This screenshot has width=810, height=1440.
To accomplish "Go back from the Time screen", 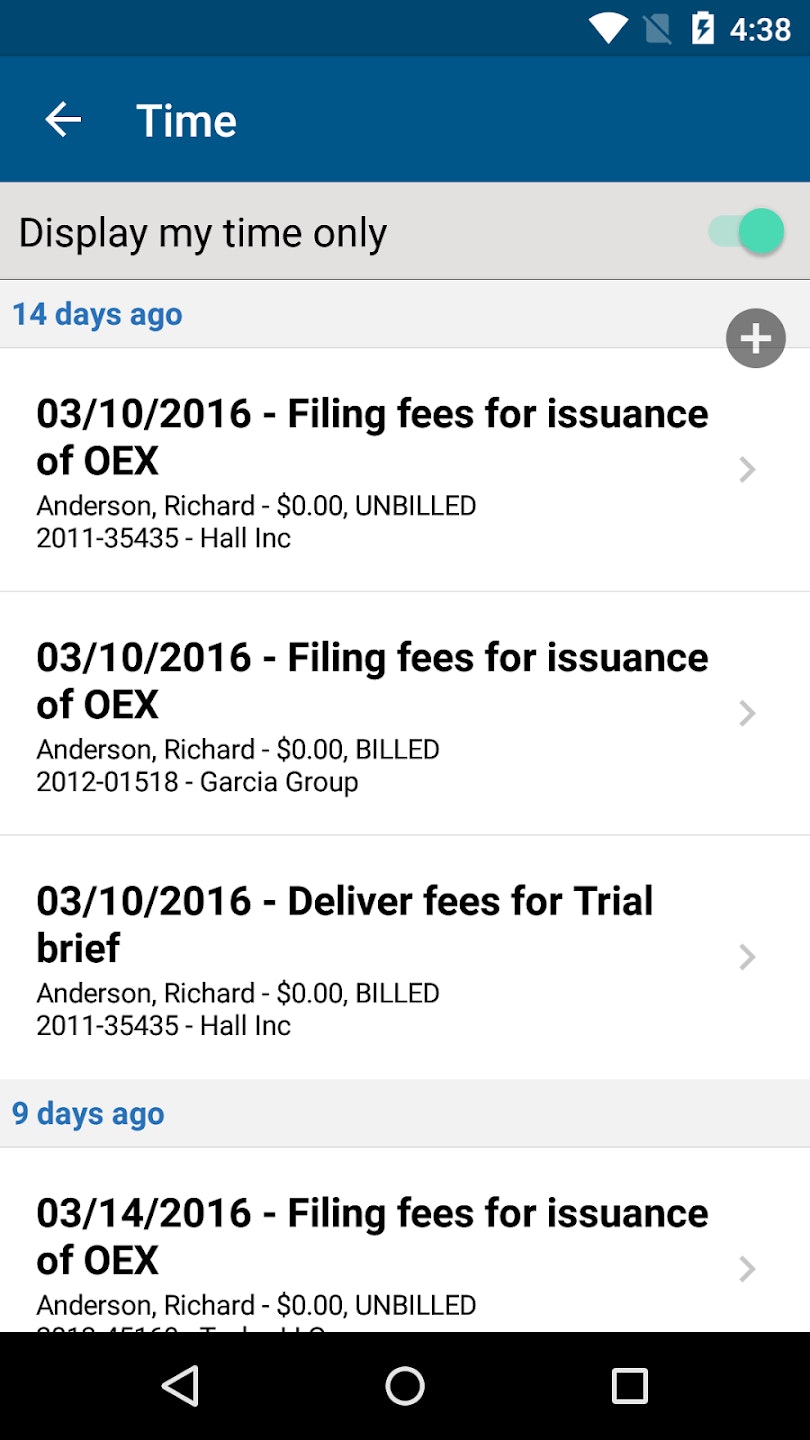I will coord(63,121).
